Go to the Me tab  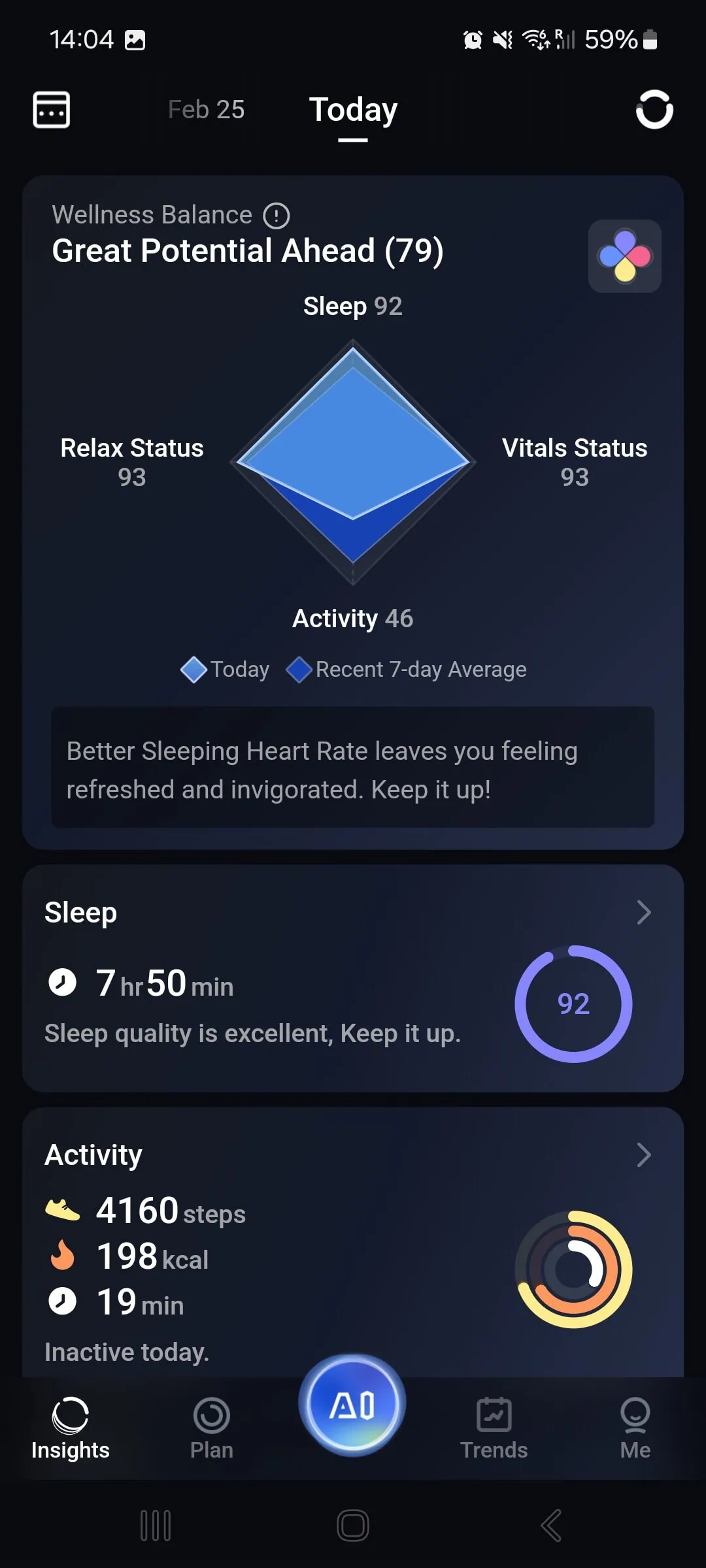pyautogui.click(x=635, y=1429)
